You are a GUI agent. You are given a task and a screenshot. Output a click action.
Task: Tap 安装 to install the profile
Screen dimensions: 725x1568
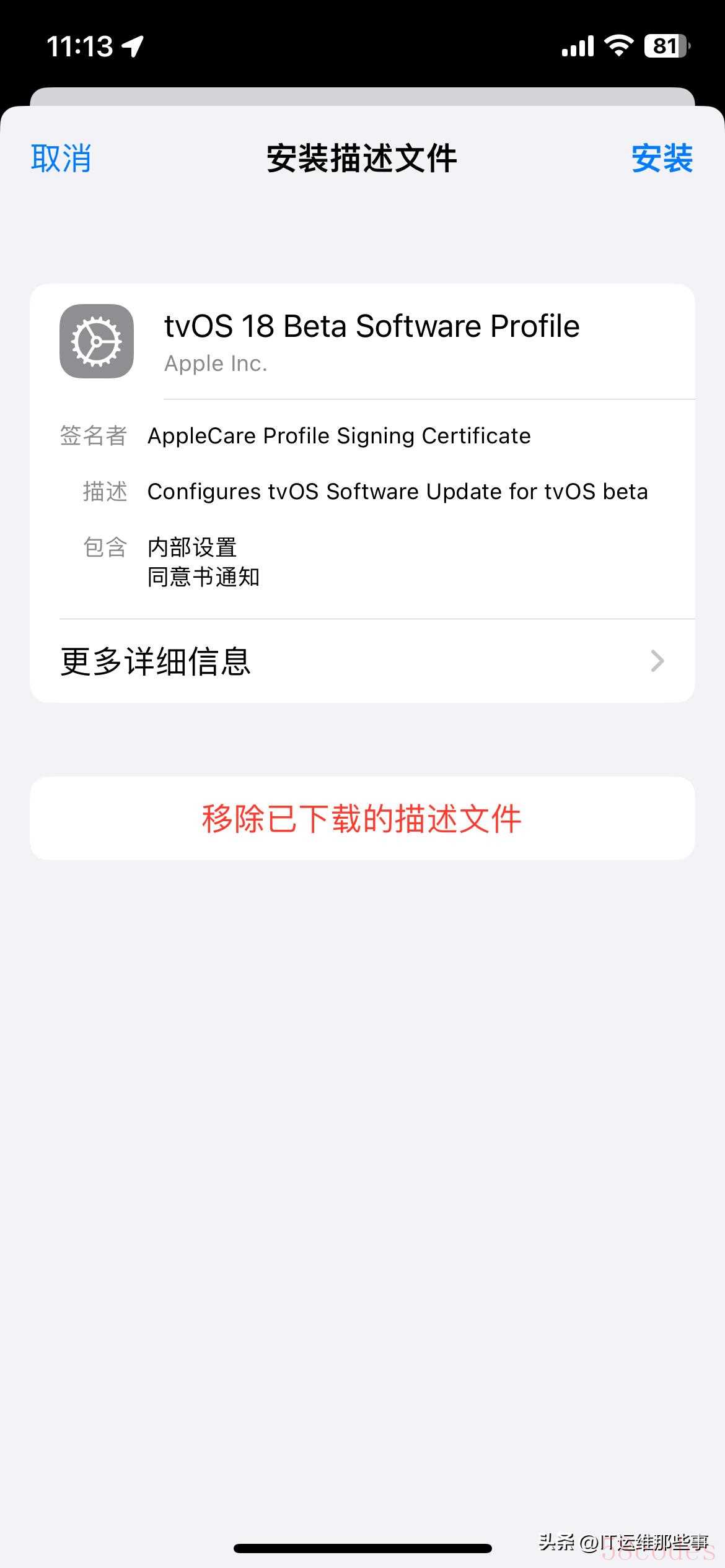tap(662, 159)
